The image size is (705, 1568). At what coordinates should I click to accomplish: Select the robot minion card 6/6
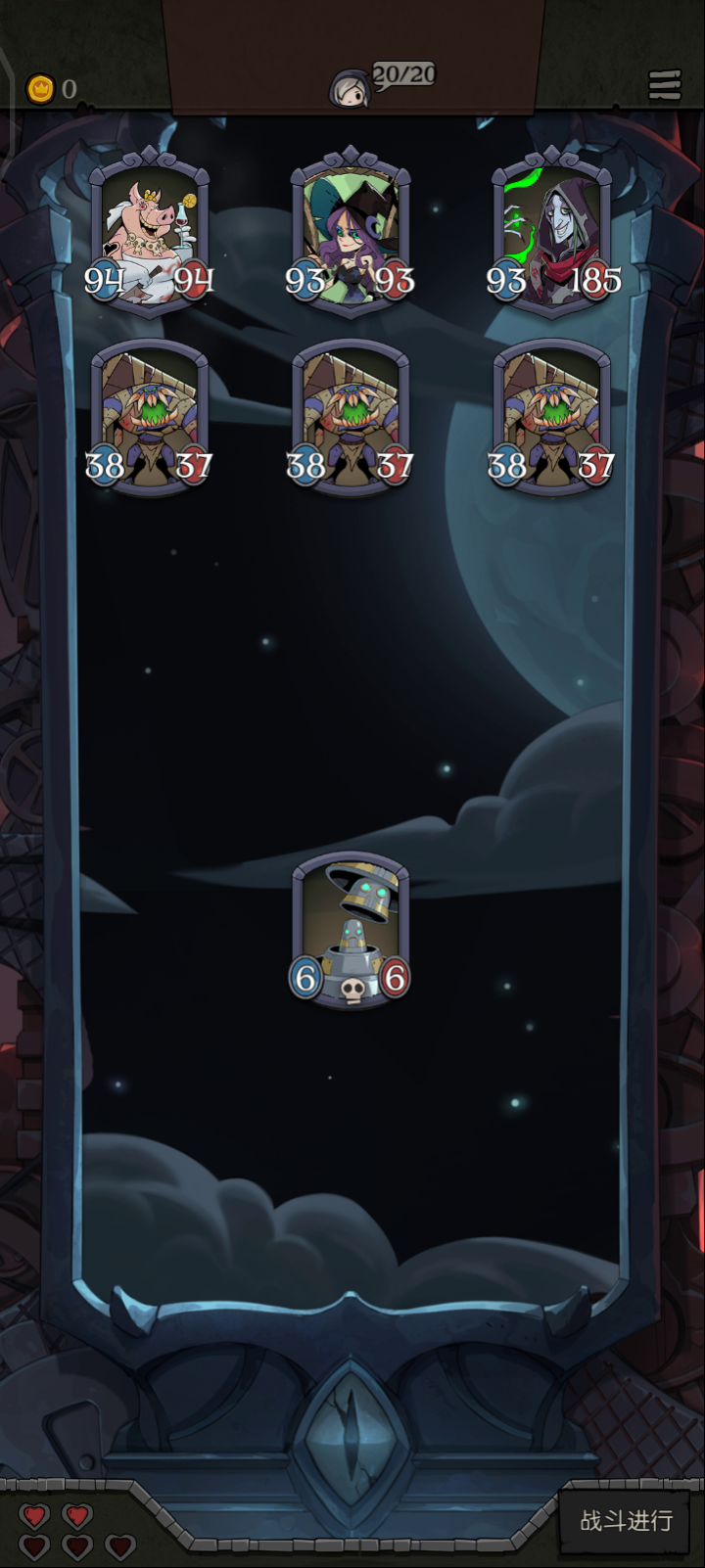[x=351, y=930]
